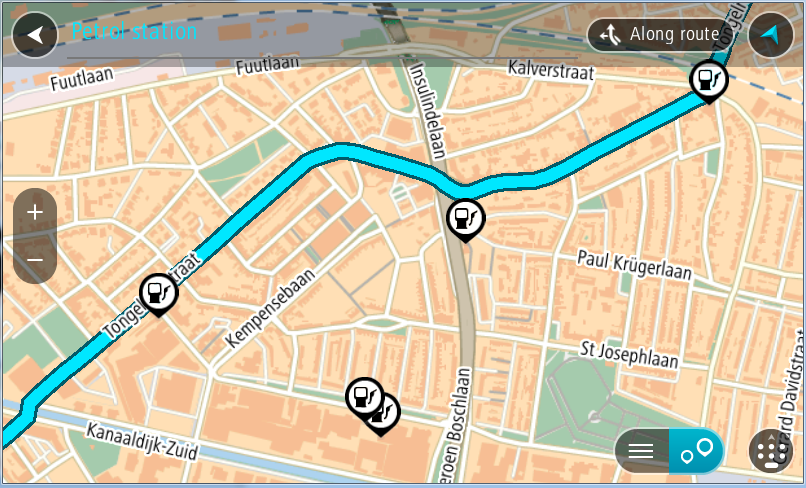
Task: Zoom out on the map
Action: coord(35,260)
